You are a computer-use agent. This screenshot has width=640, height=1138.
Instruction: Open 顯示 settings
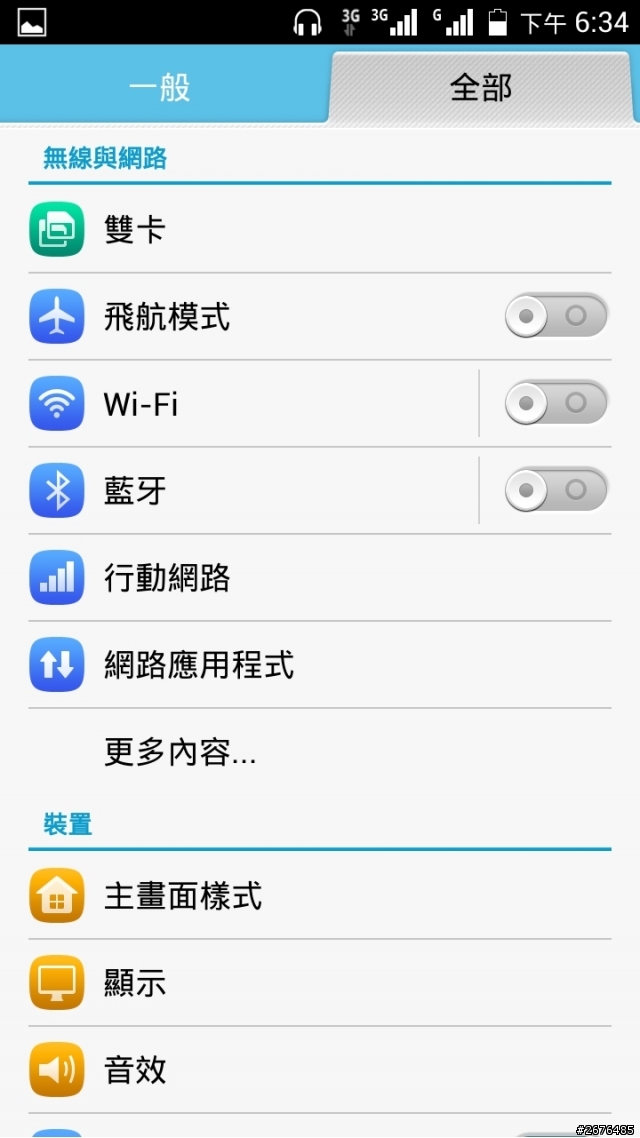pos(320,982)
